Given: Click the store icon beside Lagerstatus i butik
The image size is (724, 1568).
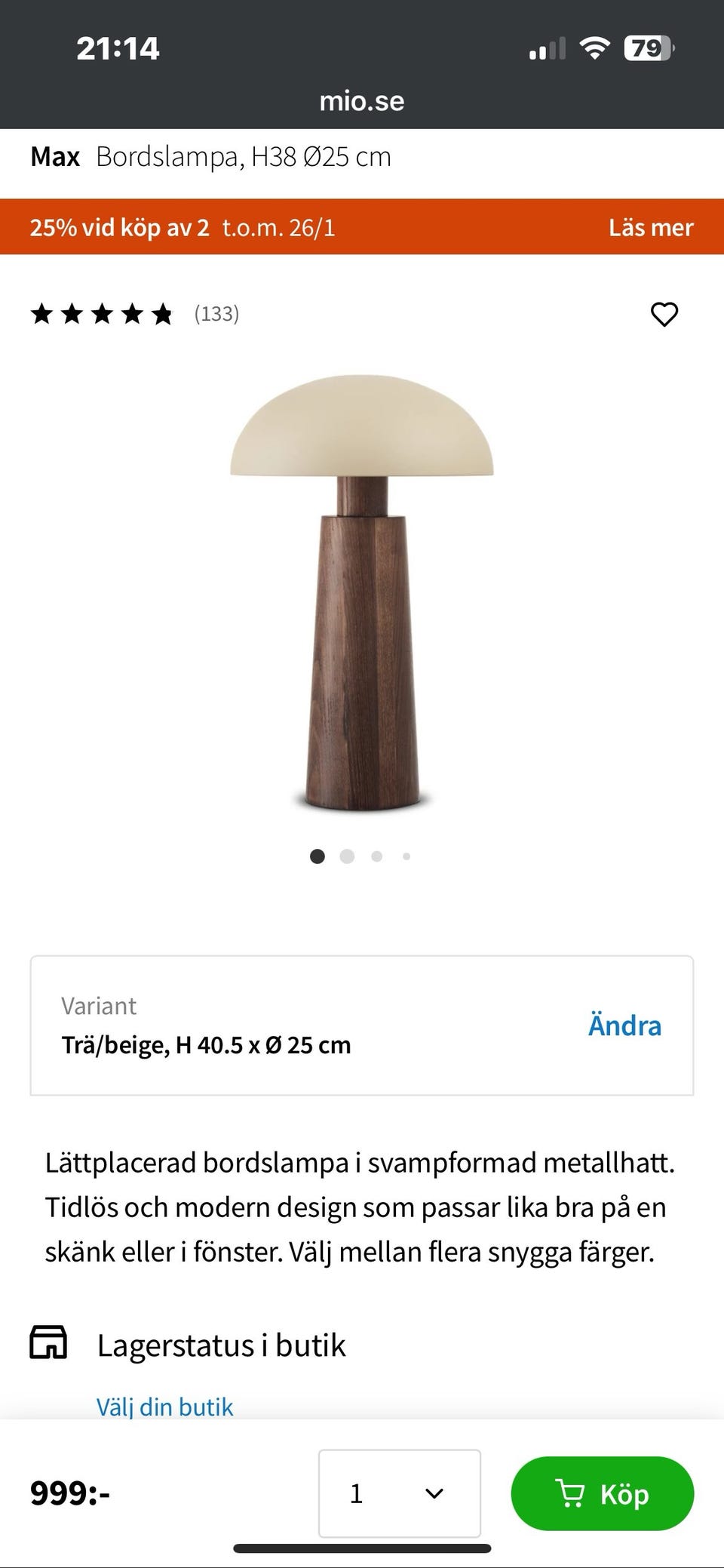Looking at the screenshot, I should pos(50,1342).
